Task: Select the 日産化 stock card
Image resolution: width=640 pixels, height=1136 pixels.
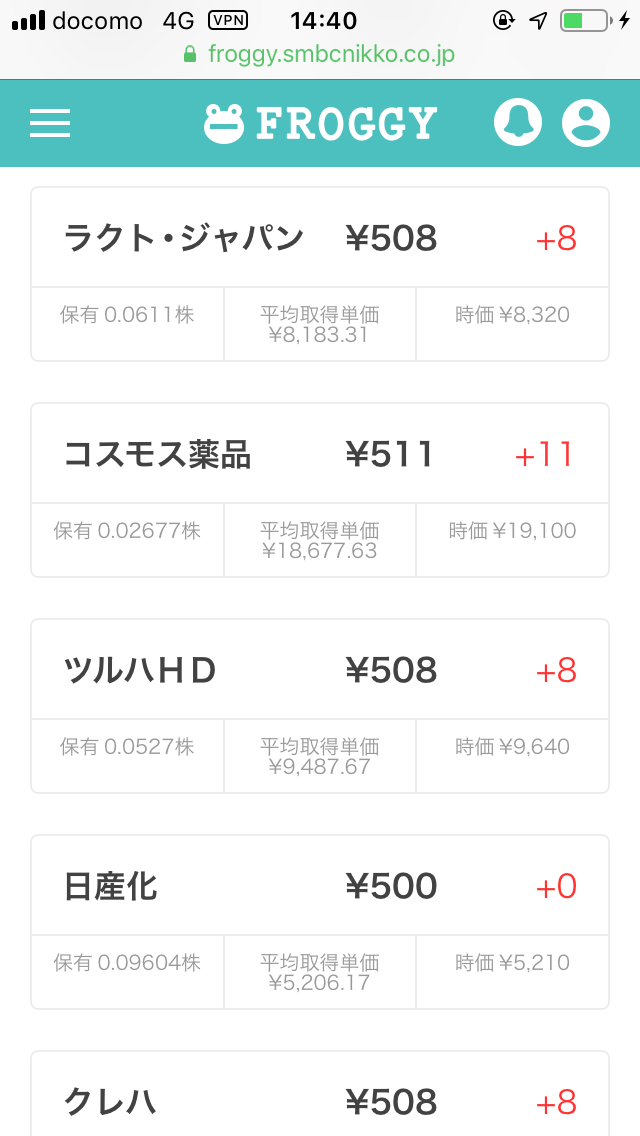Action: point(320,888)
